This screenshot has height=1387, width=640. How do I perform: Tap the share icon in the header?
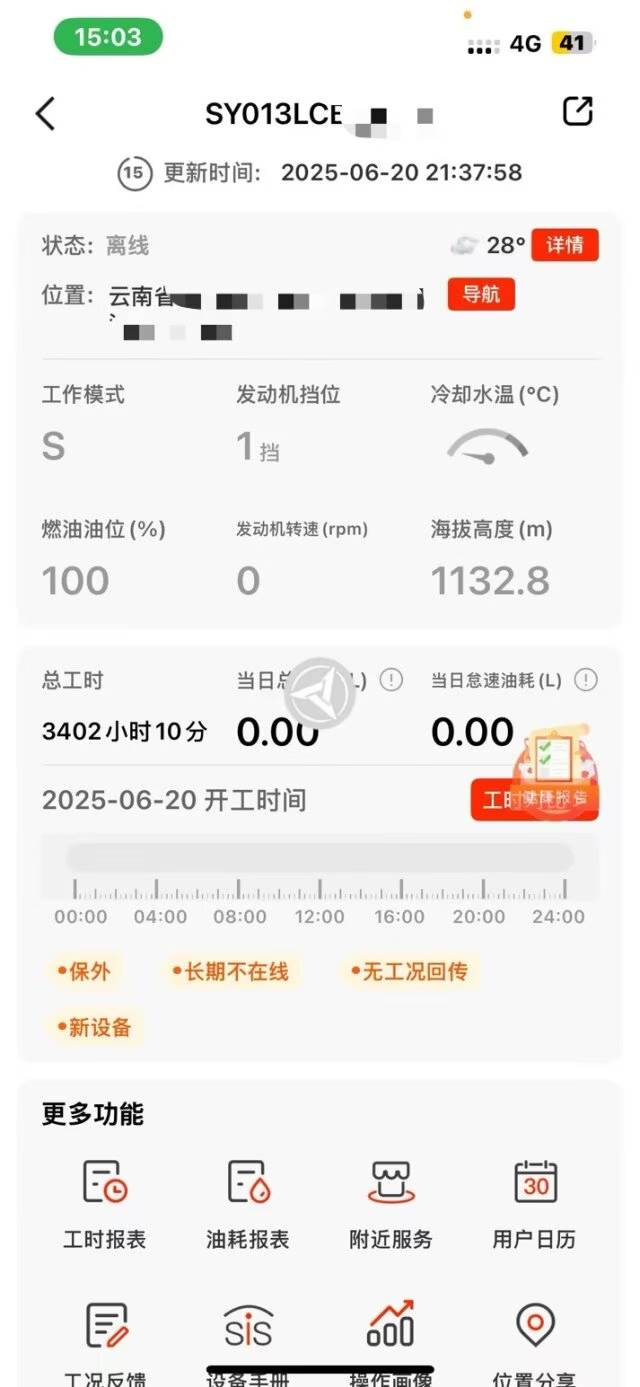tap(578, 111)
